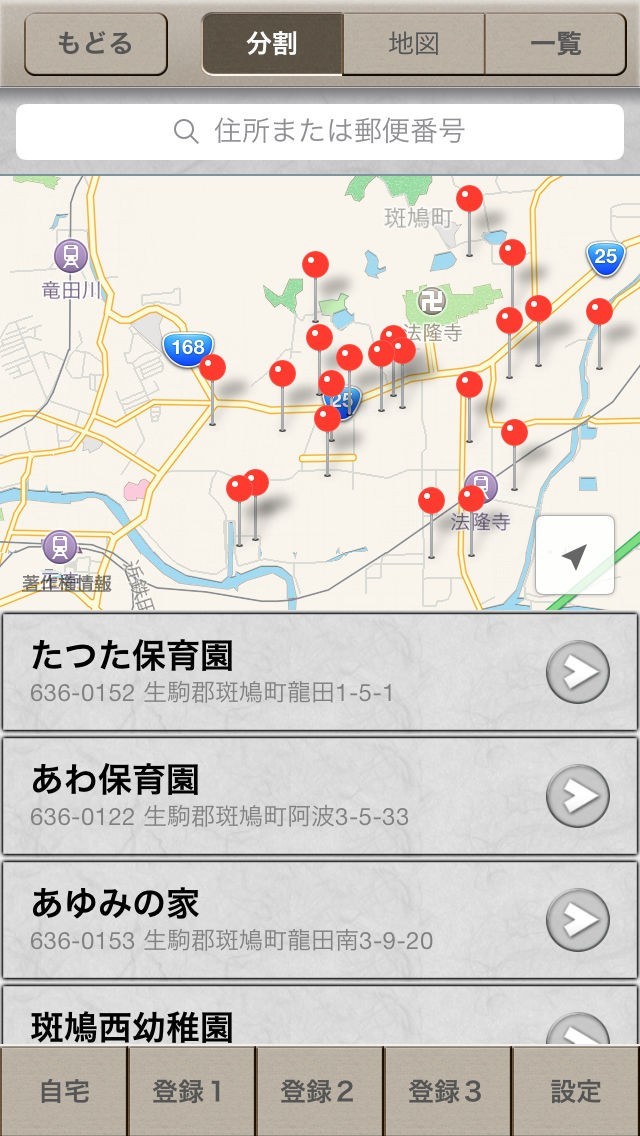Tap the 住所または郵便番号 search field

tap(320, 131)
